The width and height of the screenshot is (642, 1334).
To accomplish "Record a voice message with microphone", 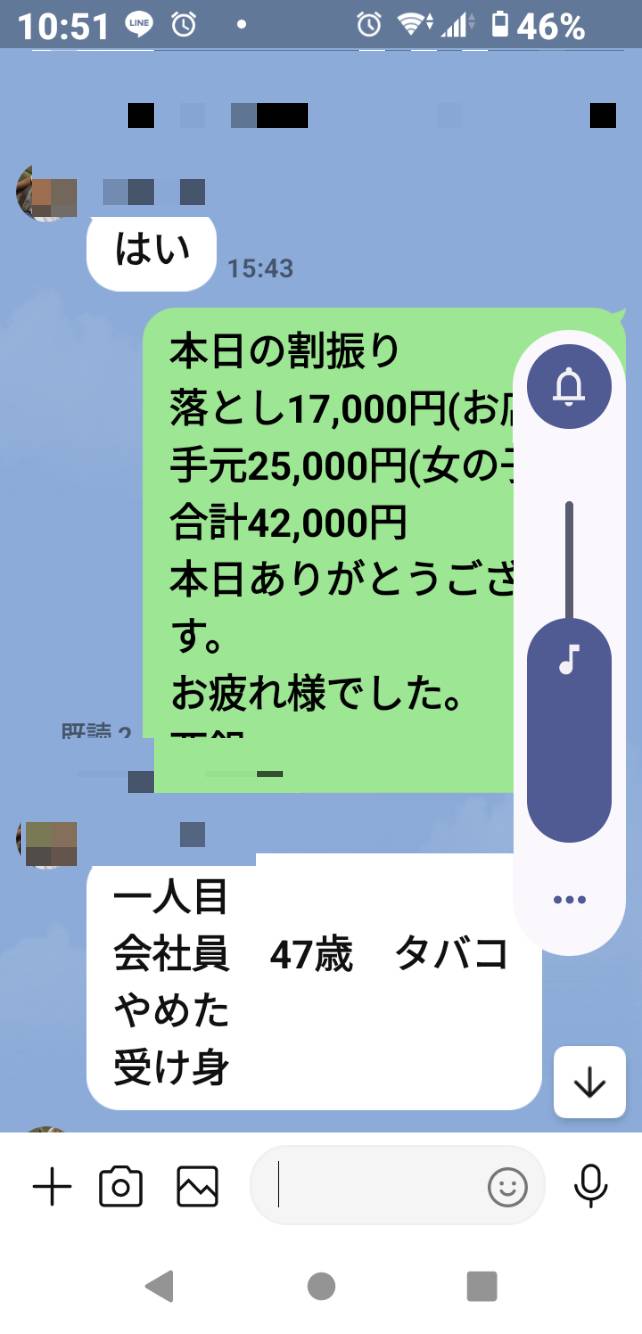I will point(590,1186).
